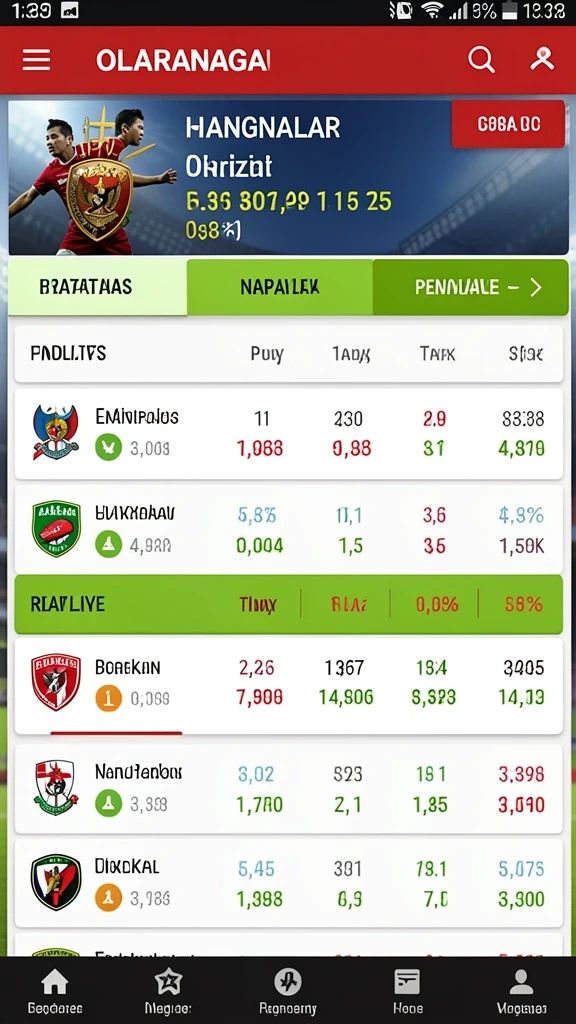576x1024 pixels.
Task: Open search from the top bar
Action: [x=481, y=60]
